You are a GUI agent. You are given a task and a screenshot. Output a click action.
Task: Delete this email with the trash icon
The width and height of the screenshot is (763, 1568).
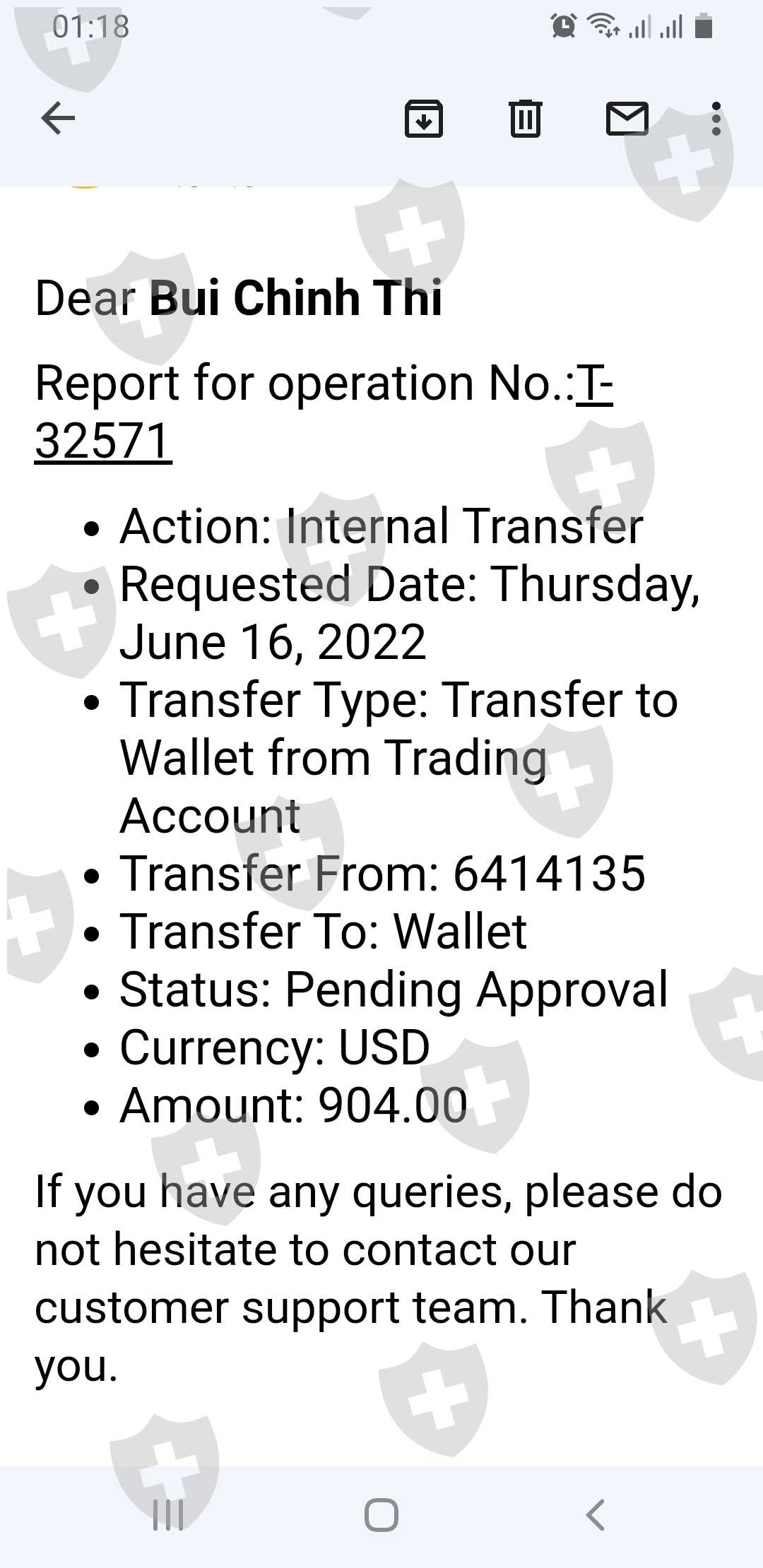click(526, 118)
